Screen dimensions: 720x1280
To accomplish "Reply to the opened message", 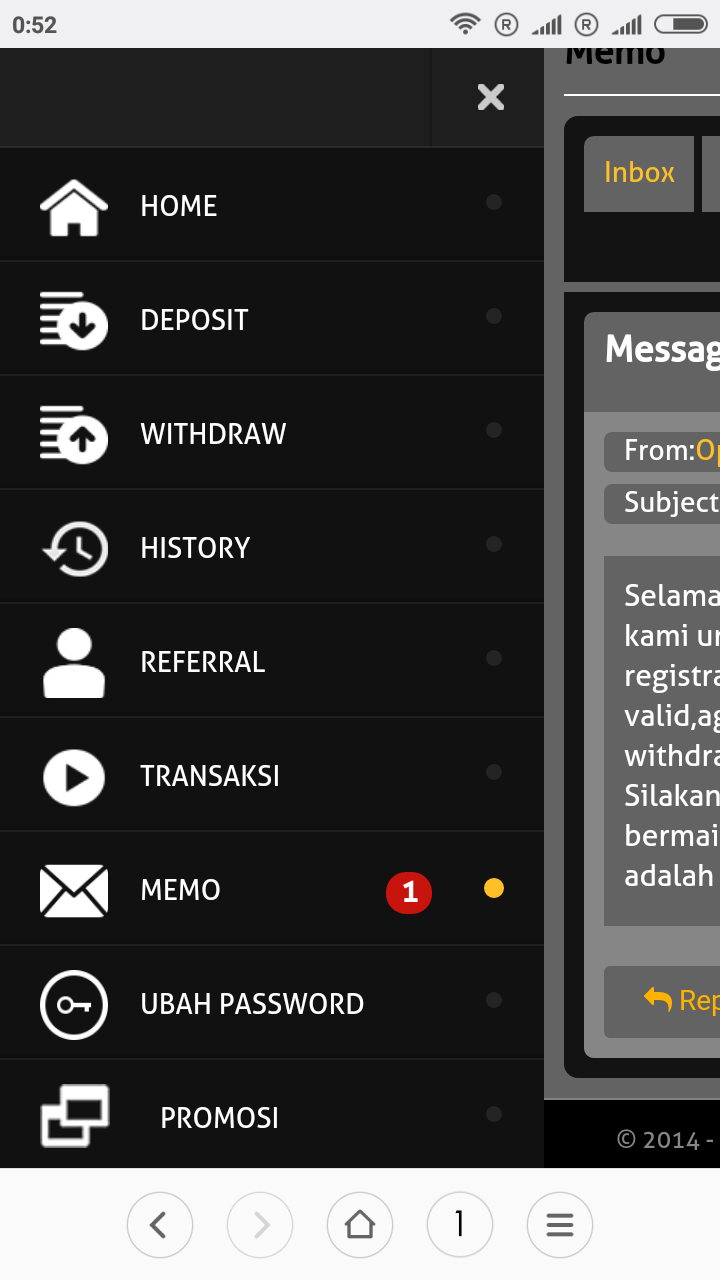I will (680, 1000).
